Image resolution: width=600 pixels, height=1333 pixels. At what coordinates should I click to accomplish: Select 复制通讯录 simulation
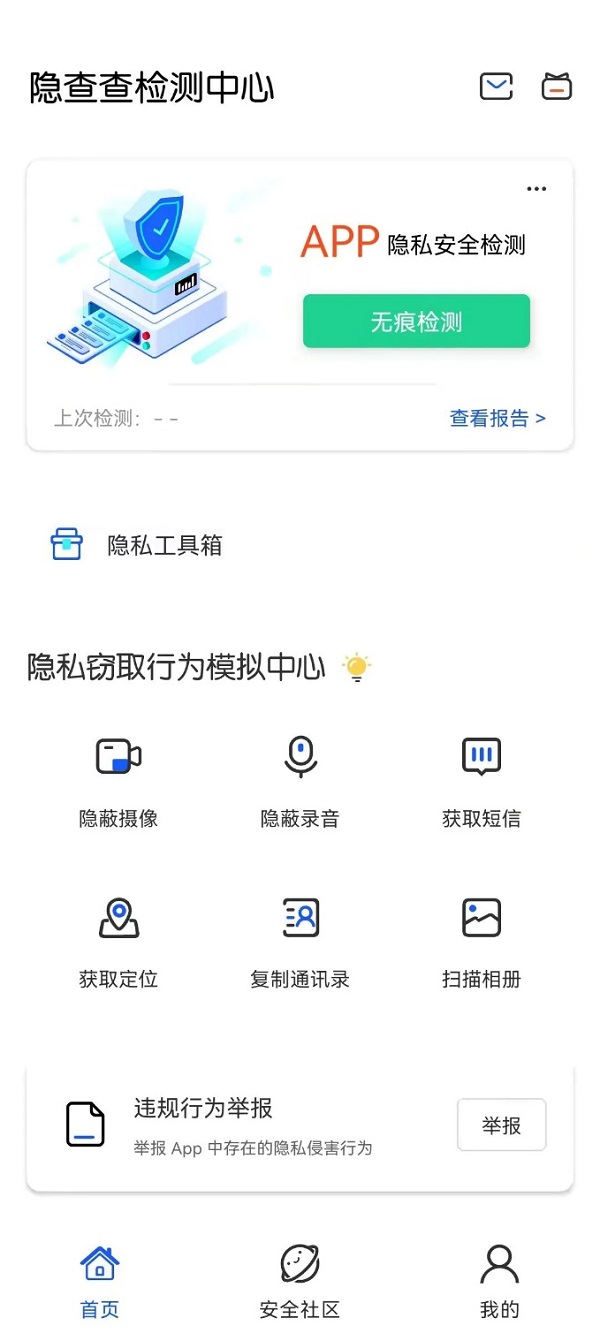[x=300, y=942]
